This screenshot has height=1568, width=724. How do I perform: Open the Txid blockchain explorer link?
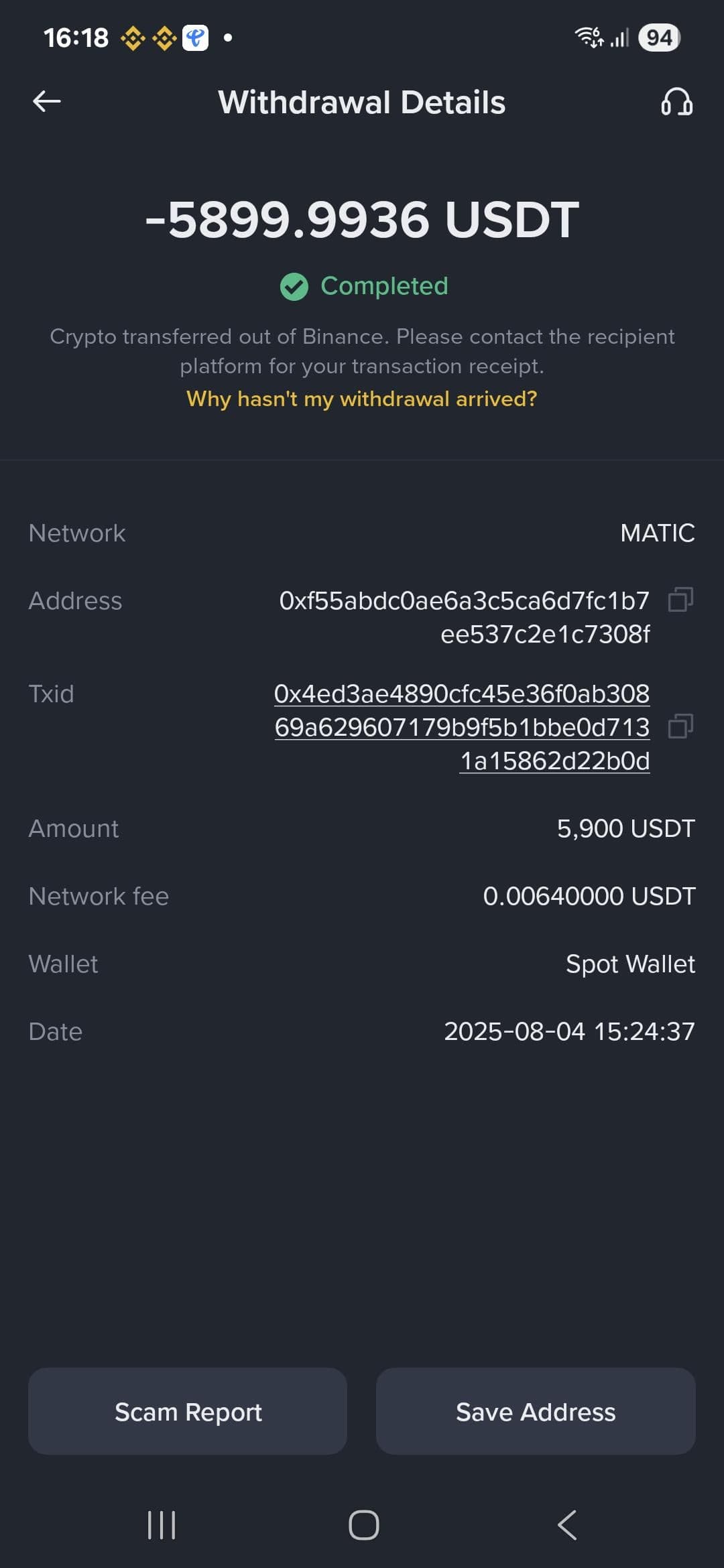[x=461, y=726]
